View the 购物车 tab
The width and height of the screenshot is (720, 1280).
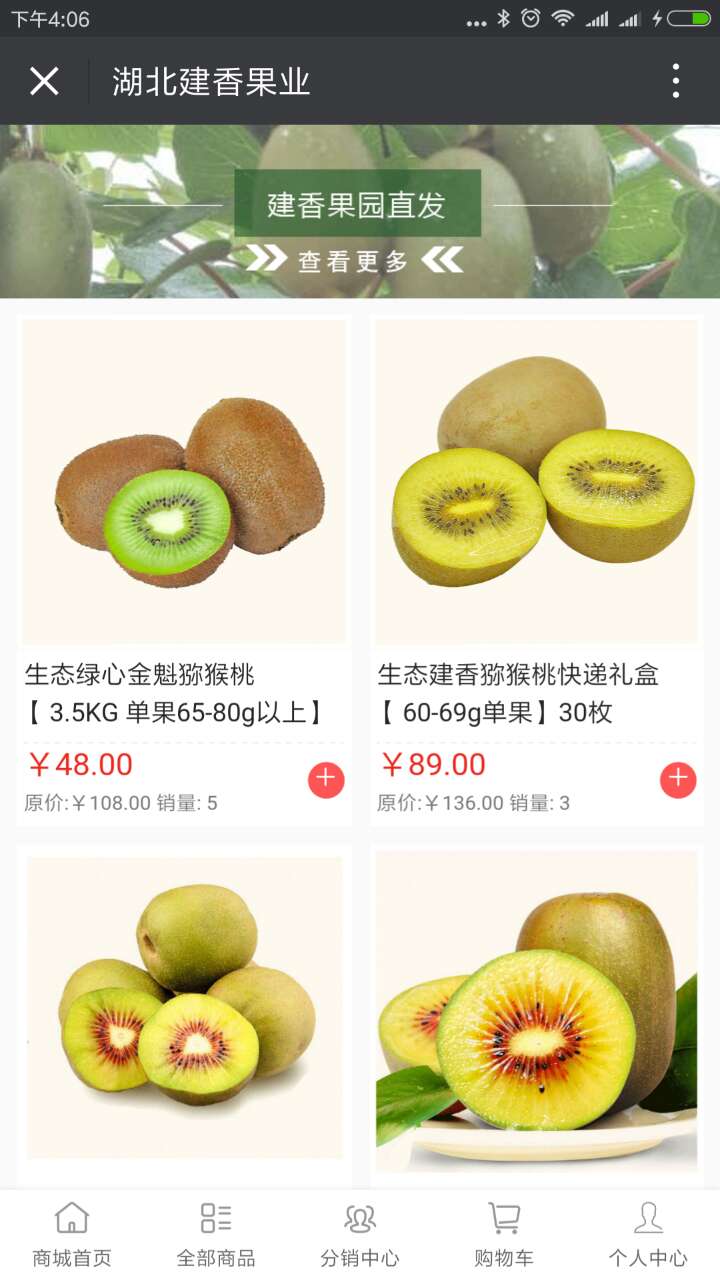[504, 1235]
